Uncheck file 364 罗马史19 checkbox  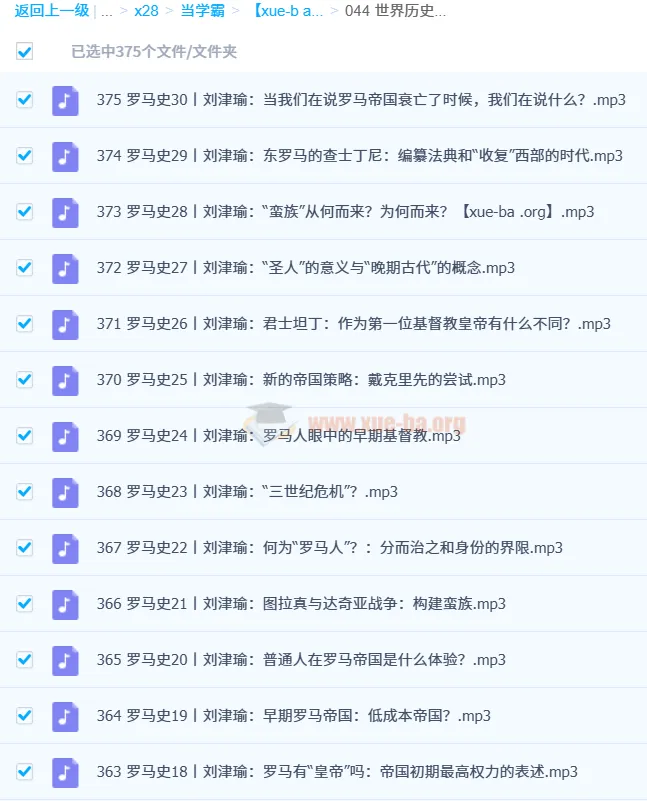25,716
